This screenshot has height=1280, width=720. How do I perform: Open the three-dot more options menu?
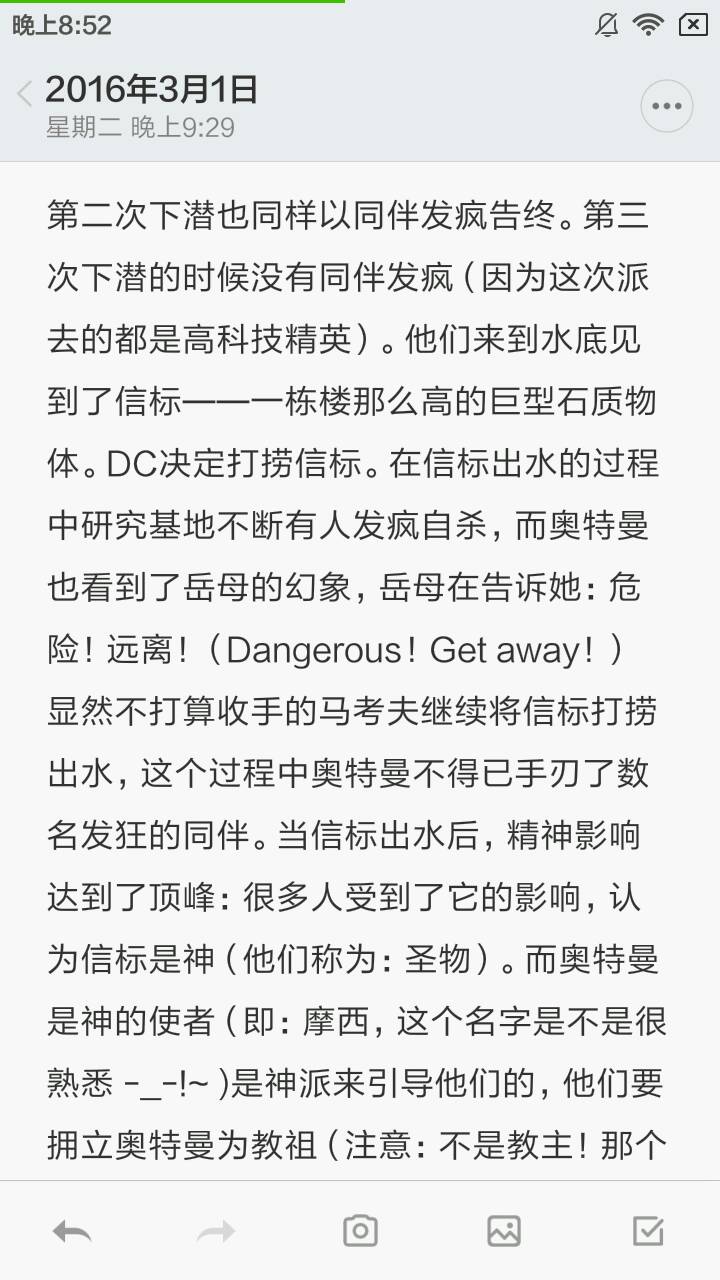tap(666, 106)
